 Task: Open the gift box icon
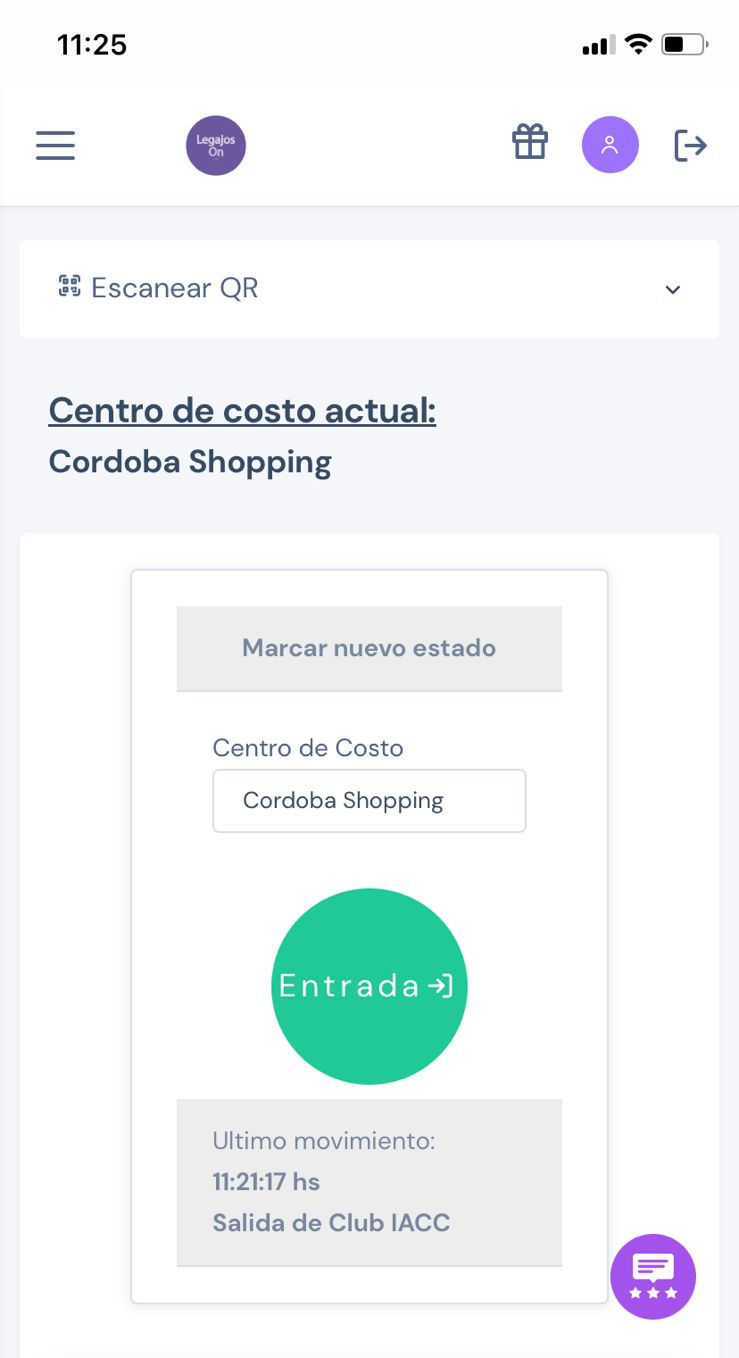click(x=530, y=142)
